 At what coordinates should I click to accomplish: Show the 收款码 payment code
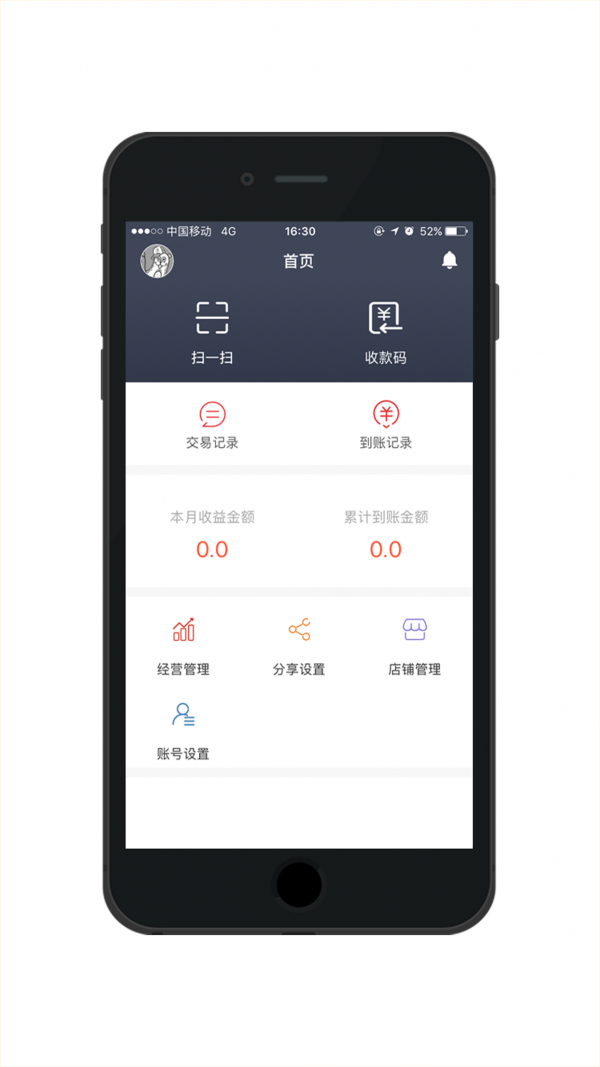(385, 332)
